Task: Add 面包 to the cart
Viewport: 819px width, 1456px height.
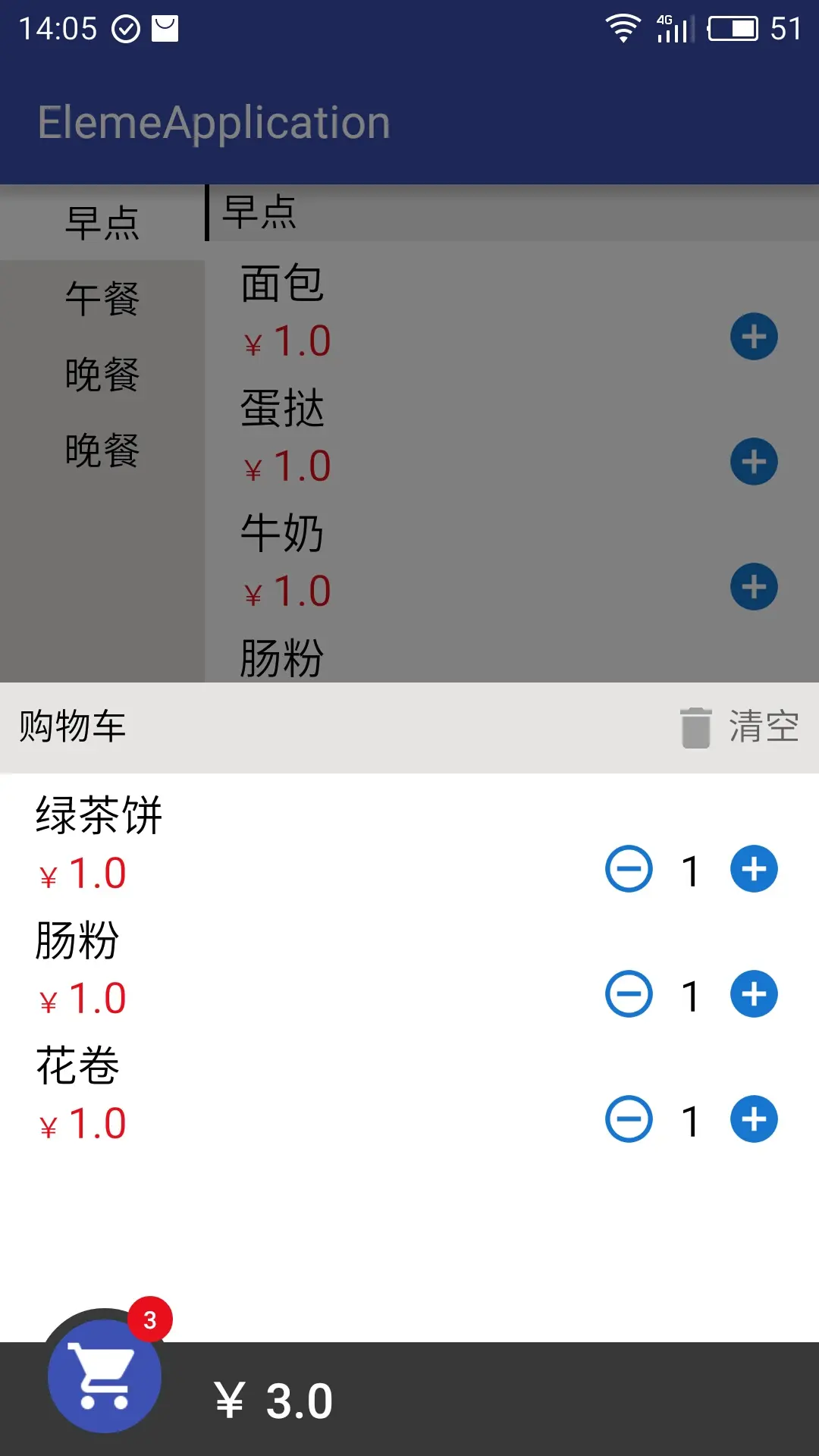Action: click(x=754, y=337)
